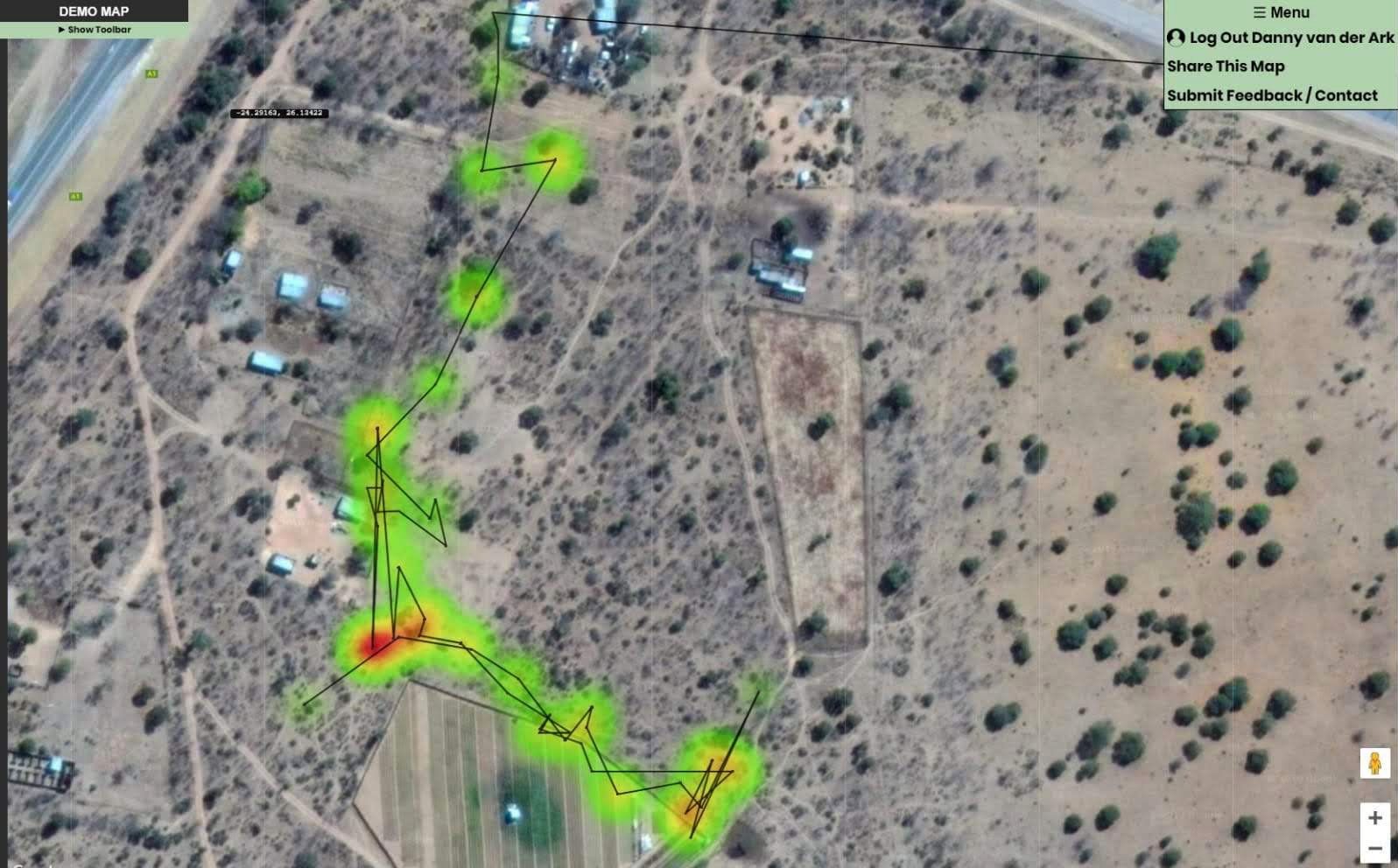Image resolution: width=1398 pixels, height=868 pixels.
Task: Log out Danny van der Ark
Action: [1280, 38]
